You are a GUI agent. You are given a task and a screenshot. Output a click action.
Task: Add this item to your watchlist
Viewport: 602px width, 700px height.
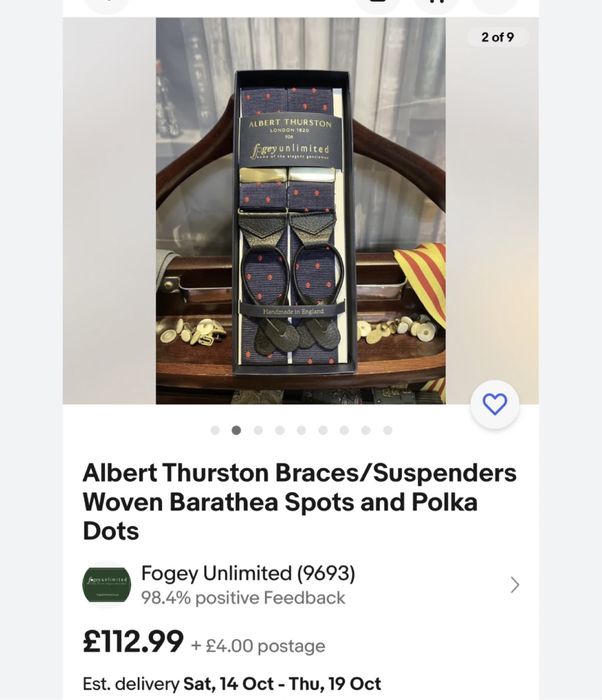(495, 404)
